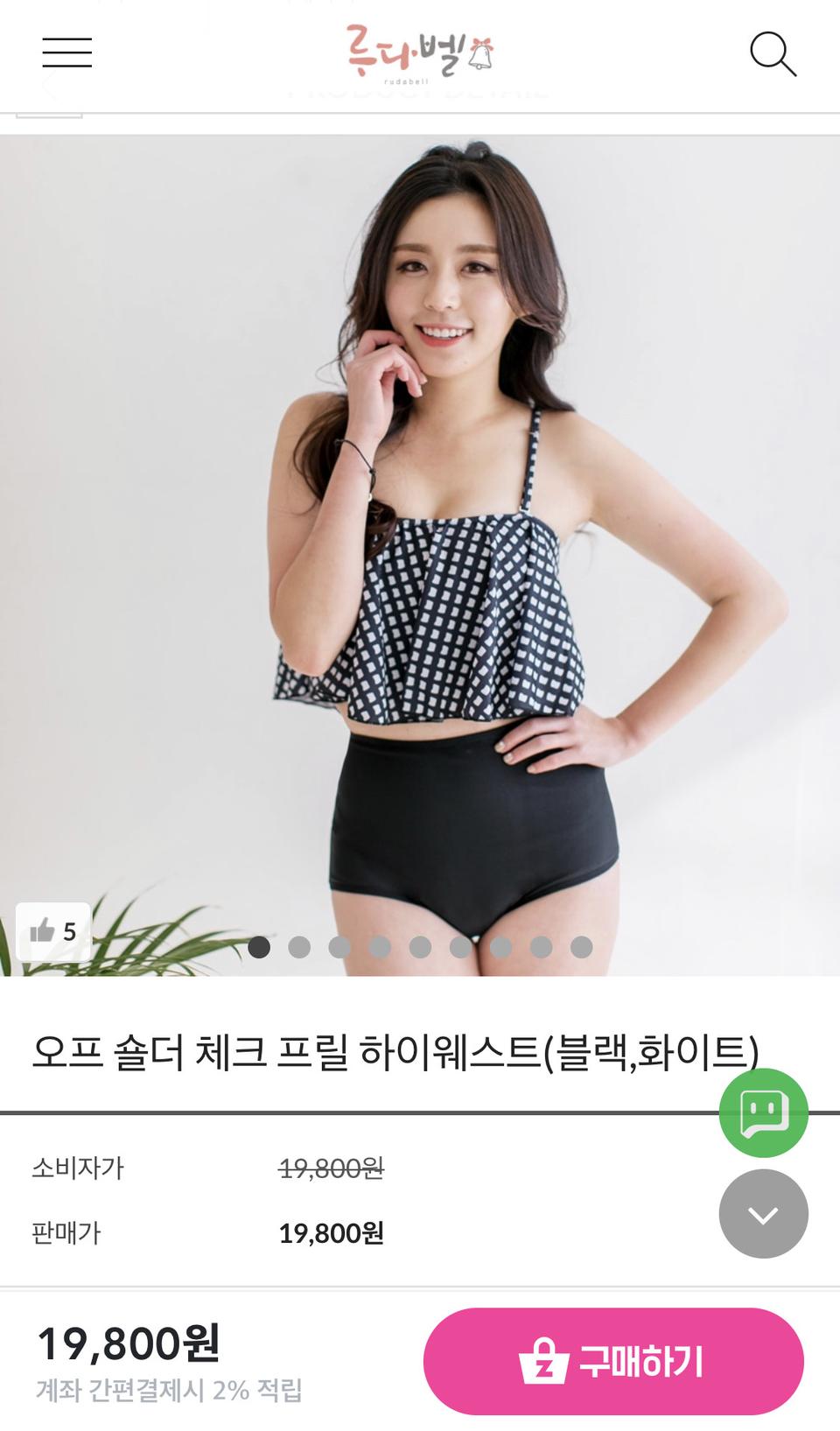The height and width of the screenshot is (1431, 840).
Task: Select the first carousel indicator dot
Action: click(256, 945)
